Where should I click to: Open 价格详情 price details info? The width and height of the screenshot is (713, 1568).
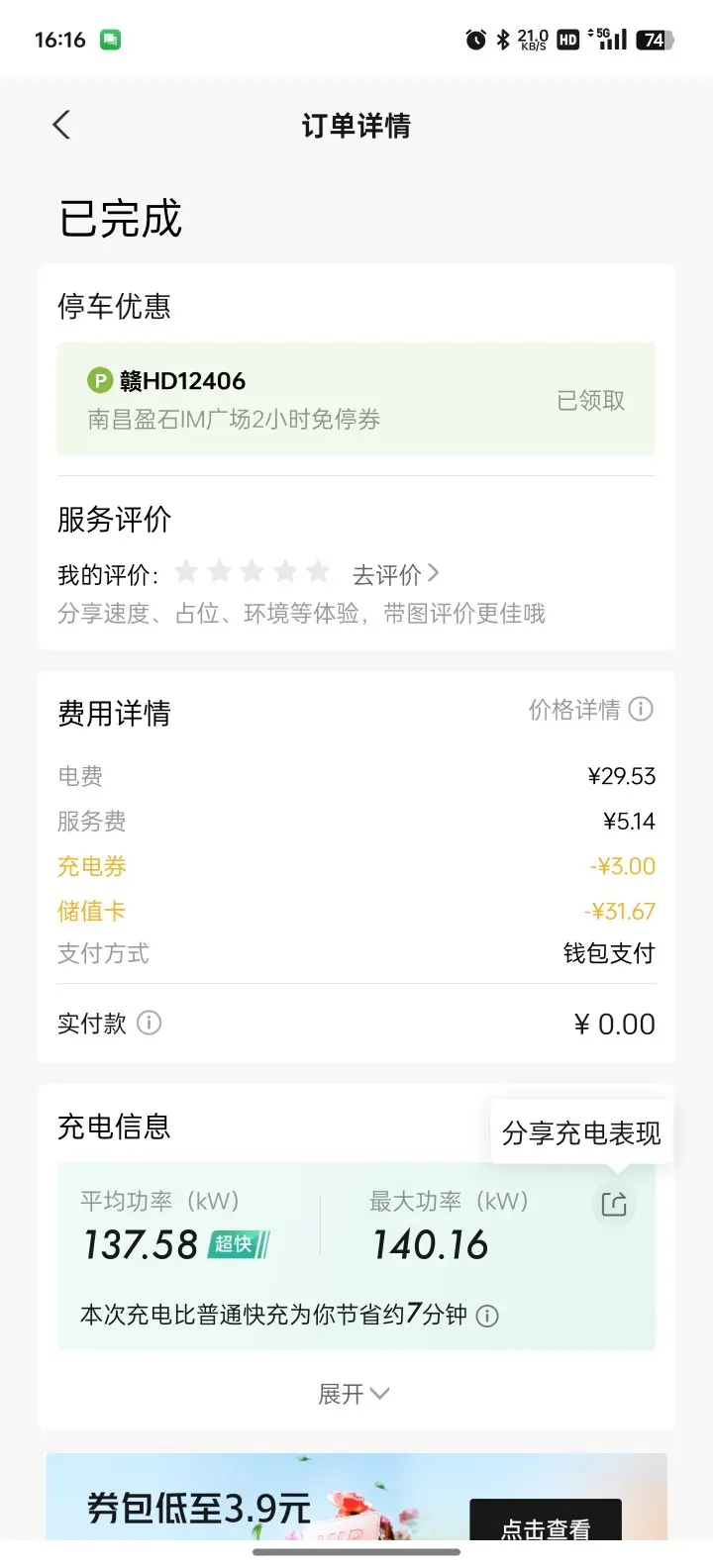[591, 709]
